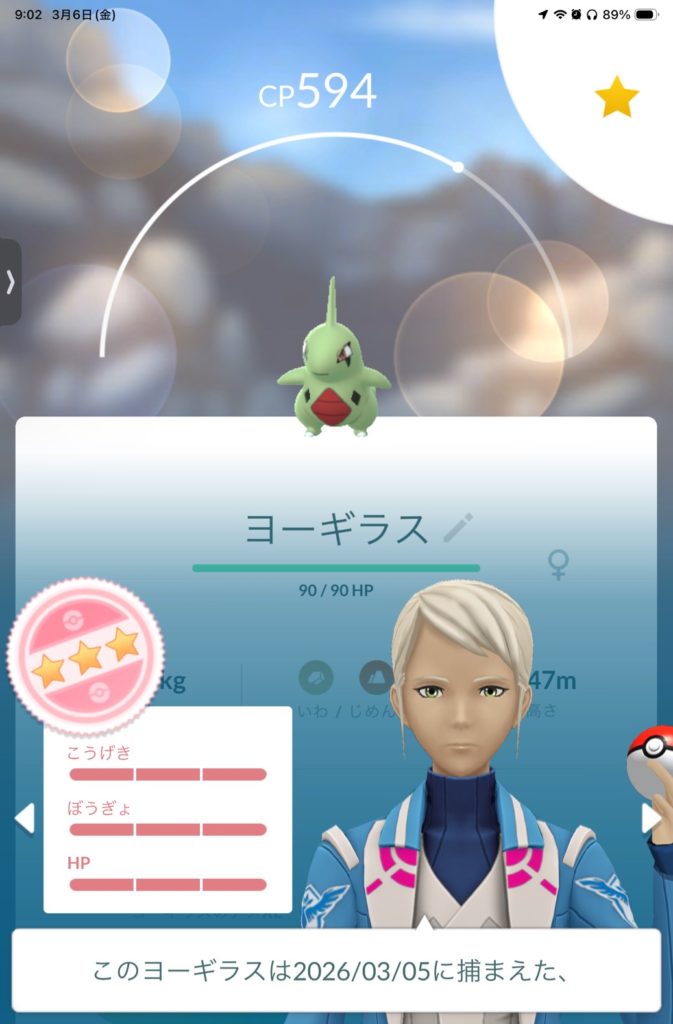The height and width of the screenshot is (1024, 673).
Task: Advance the appraisal dialogue about catch date
Action: (336, 969)
